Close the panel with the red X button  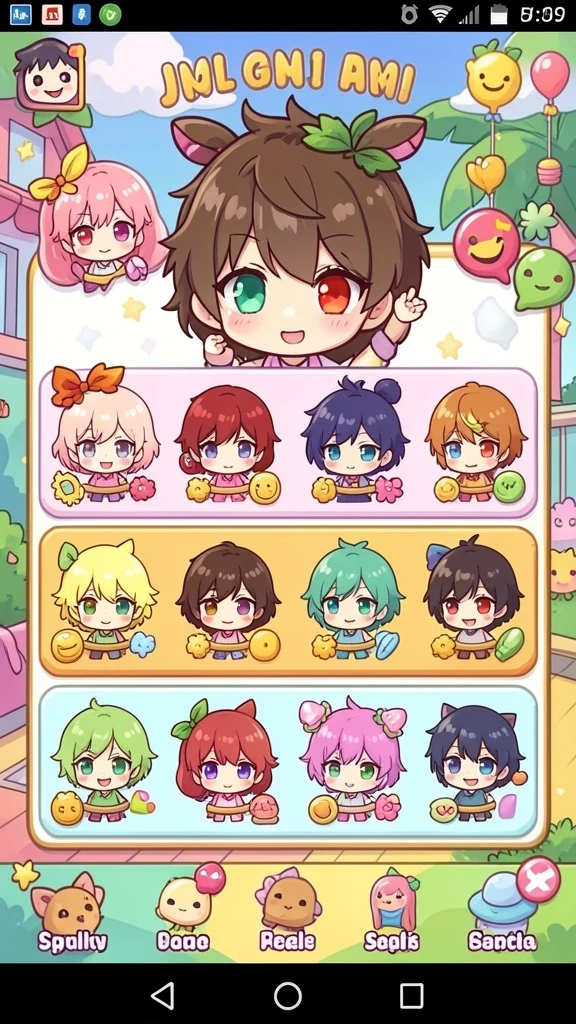(539, 880)
